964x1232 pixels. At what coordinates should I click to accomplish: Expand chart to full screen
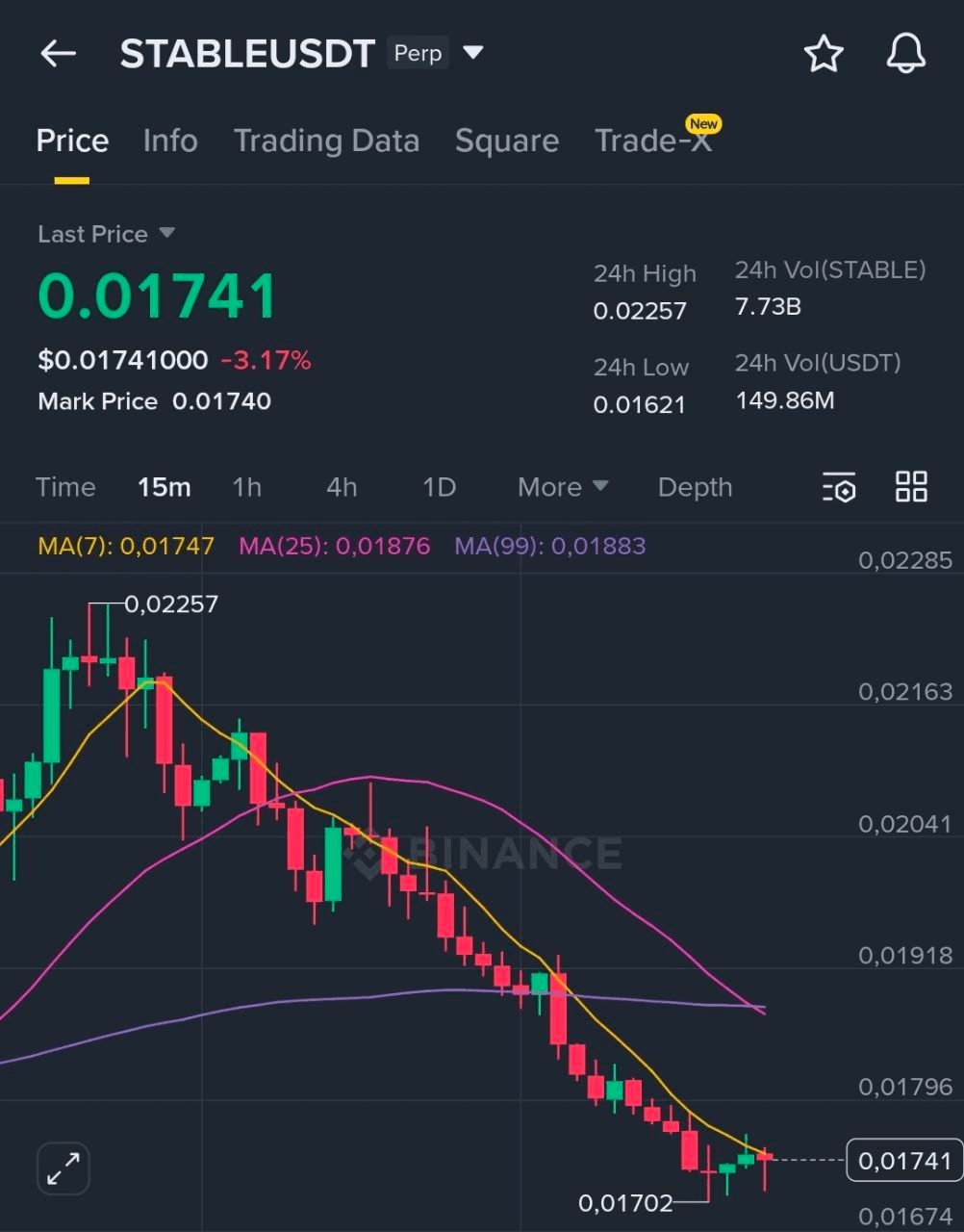63,1168
